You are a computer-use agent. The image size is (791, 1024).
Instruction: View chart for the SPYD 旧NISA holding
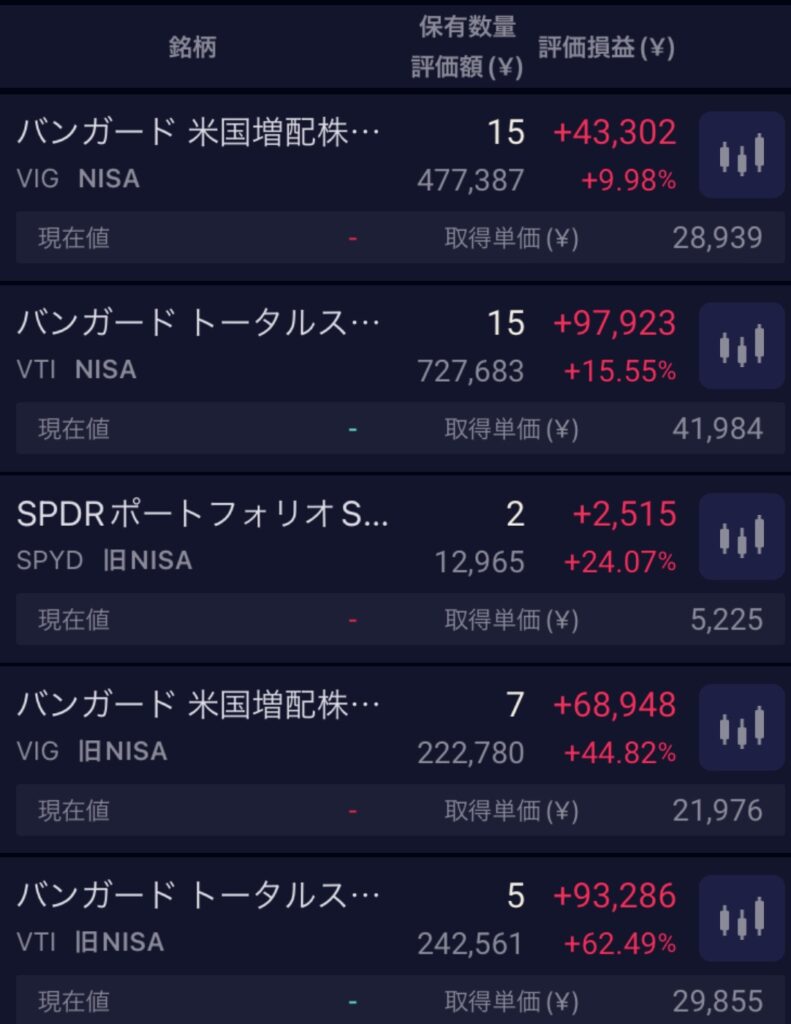pos(741,537)
